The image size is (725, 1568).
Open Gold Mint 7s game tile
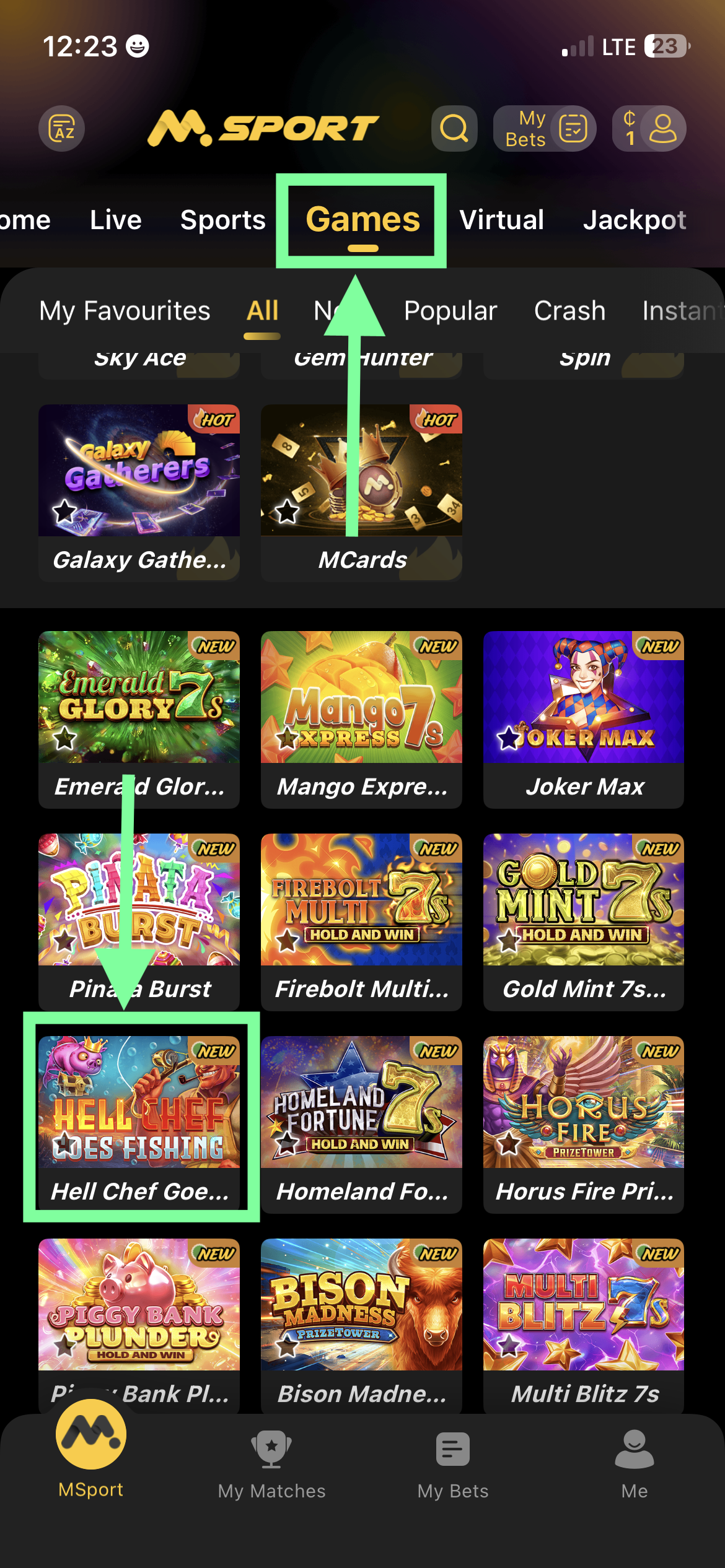584,921
